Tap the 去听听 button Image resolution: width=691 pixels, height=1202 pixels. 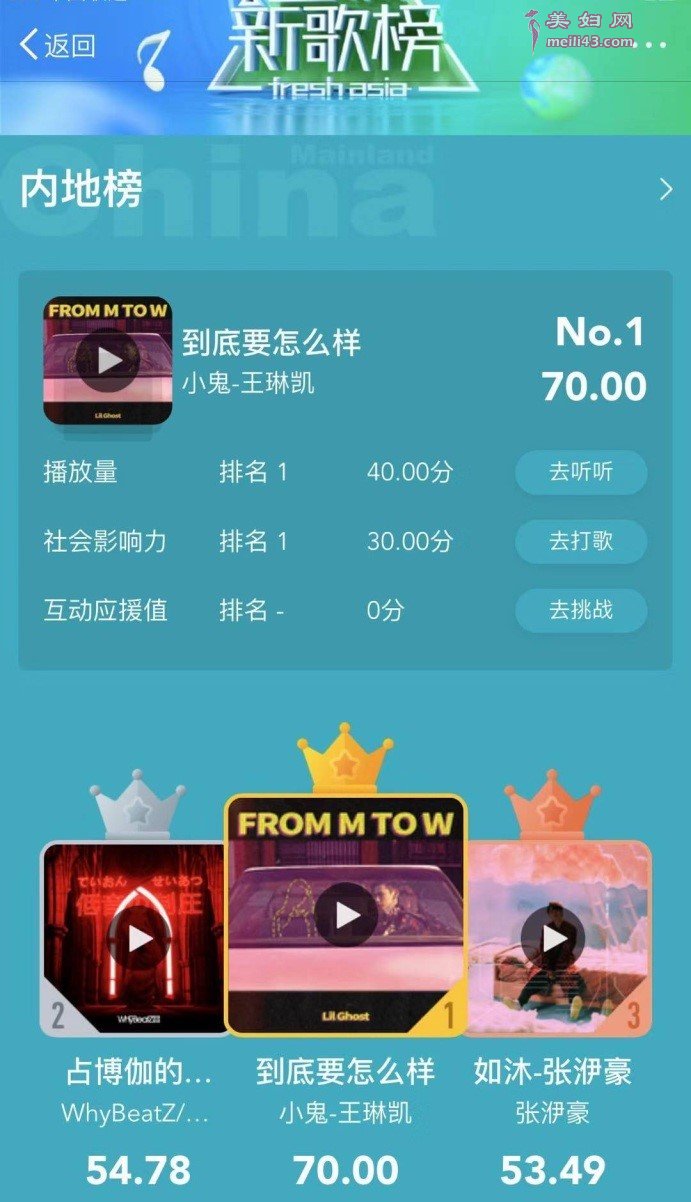581,473
